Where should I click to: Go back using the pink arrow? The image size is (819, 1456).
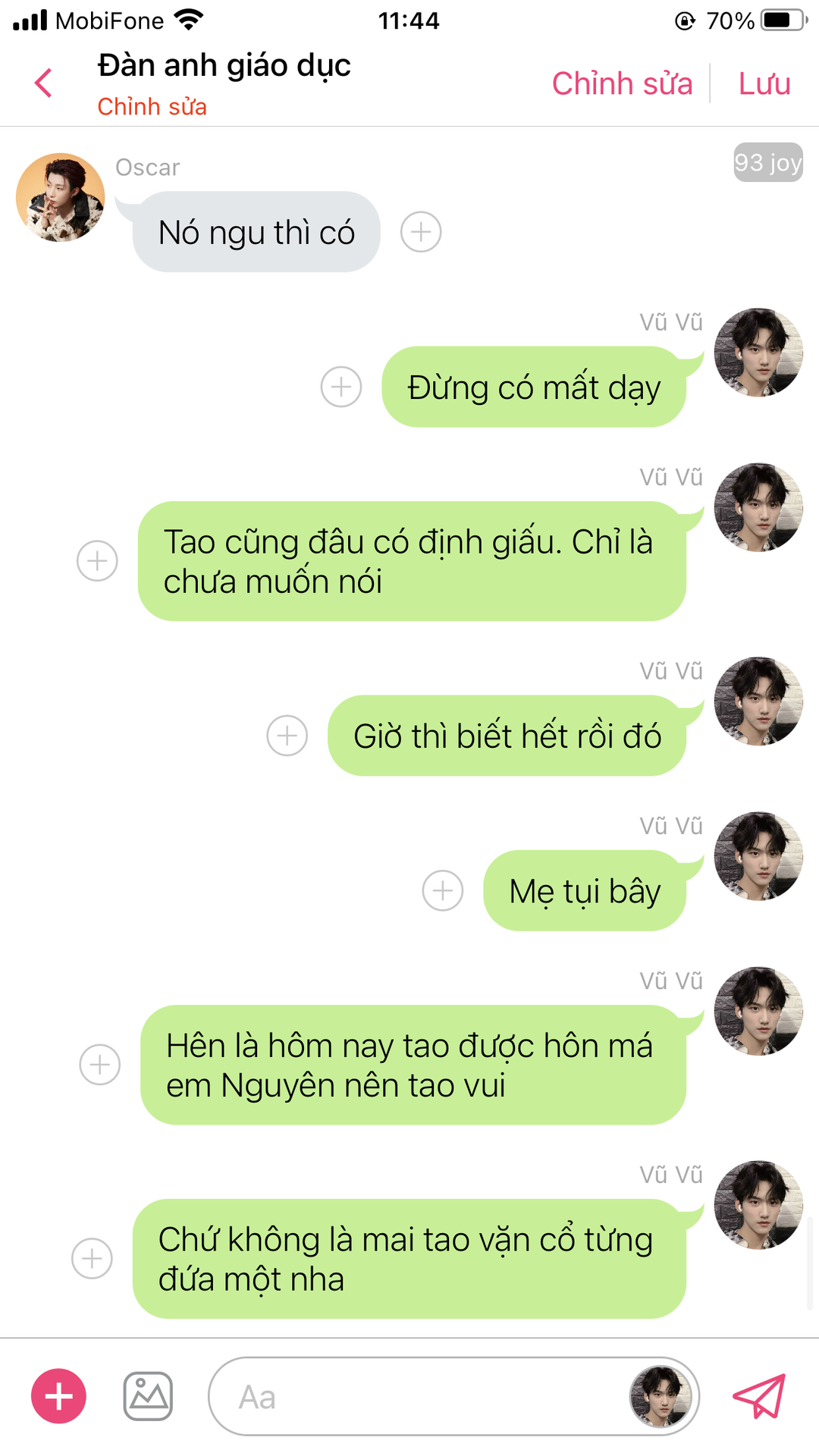click(44, 83)
